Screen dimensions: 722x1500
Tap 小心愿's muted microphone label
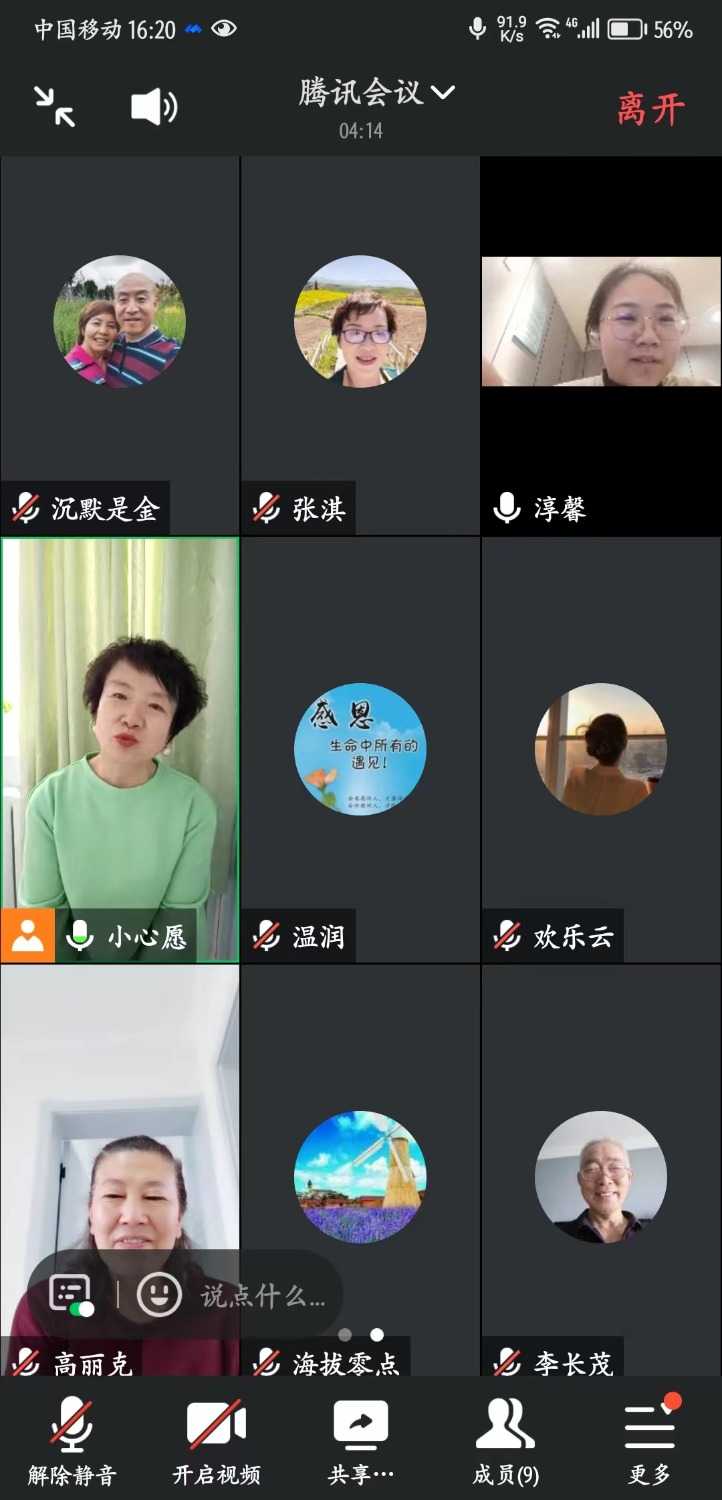80,935
